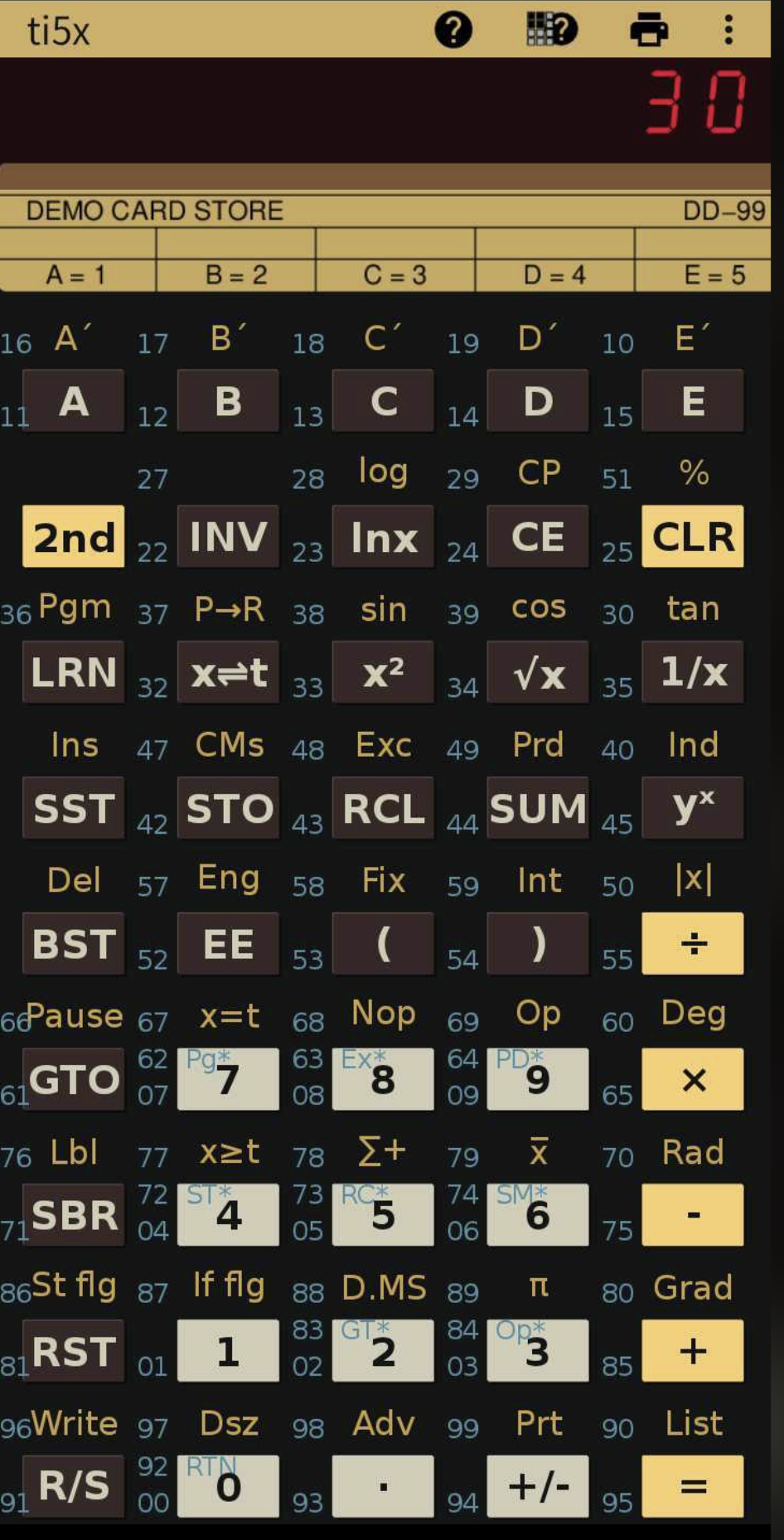784x1540 pixels.
Task: Enter the digit 5
Action: point(383,1215)
